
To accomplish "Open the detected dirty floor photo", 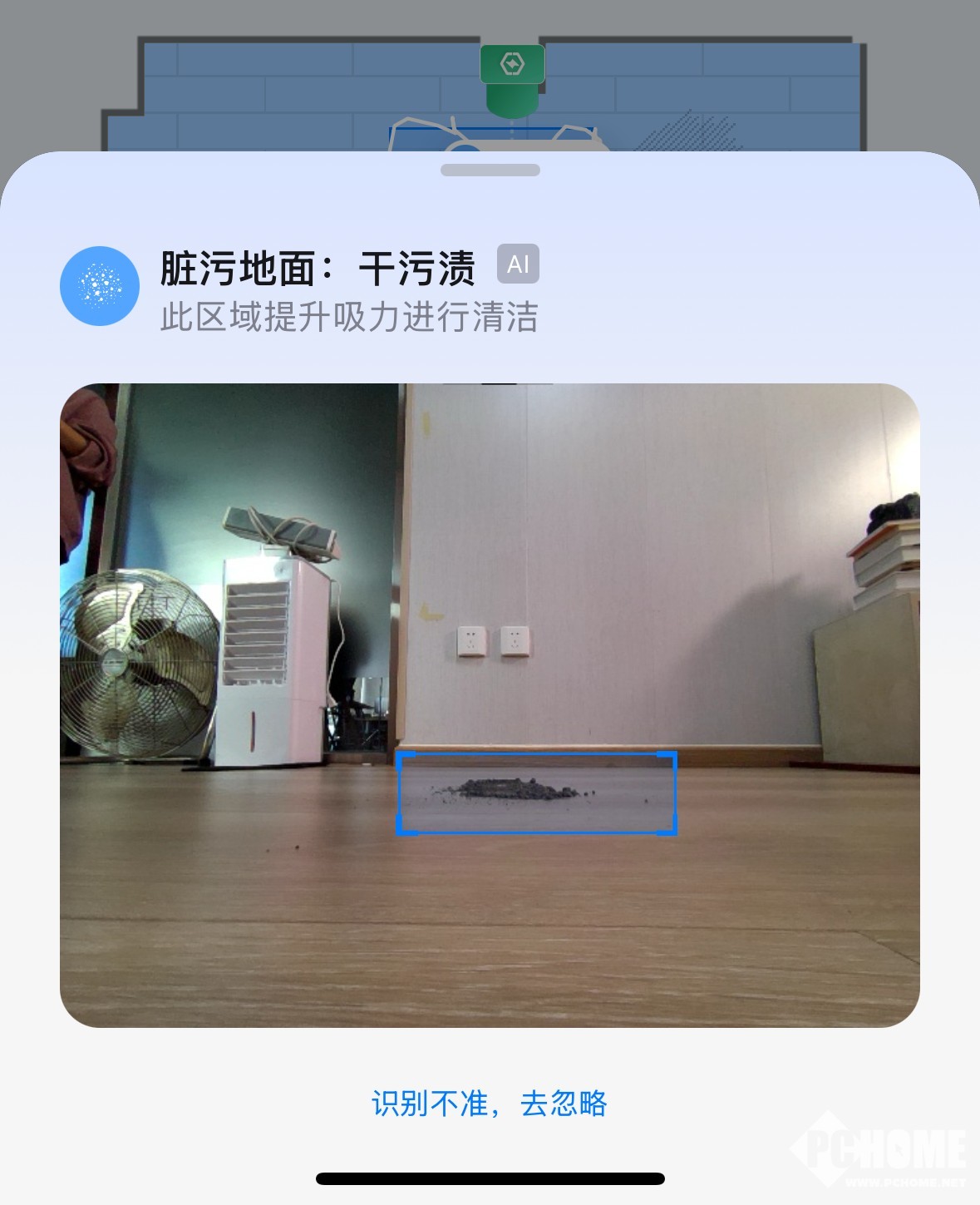I will pyautogui.click(x=490, y=704).
